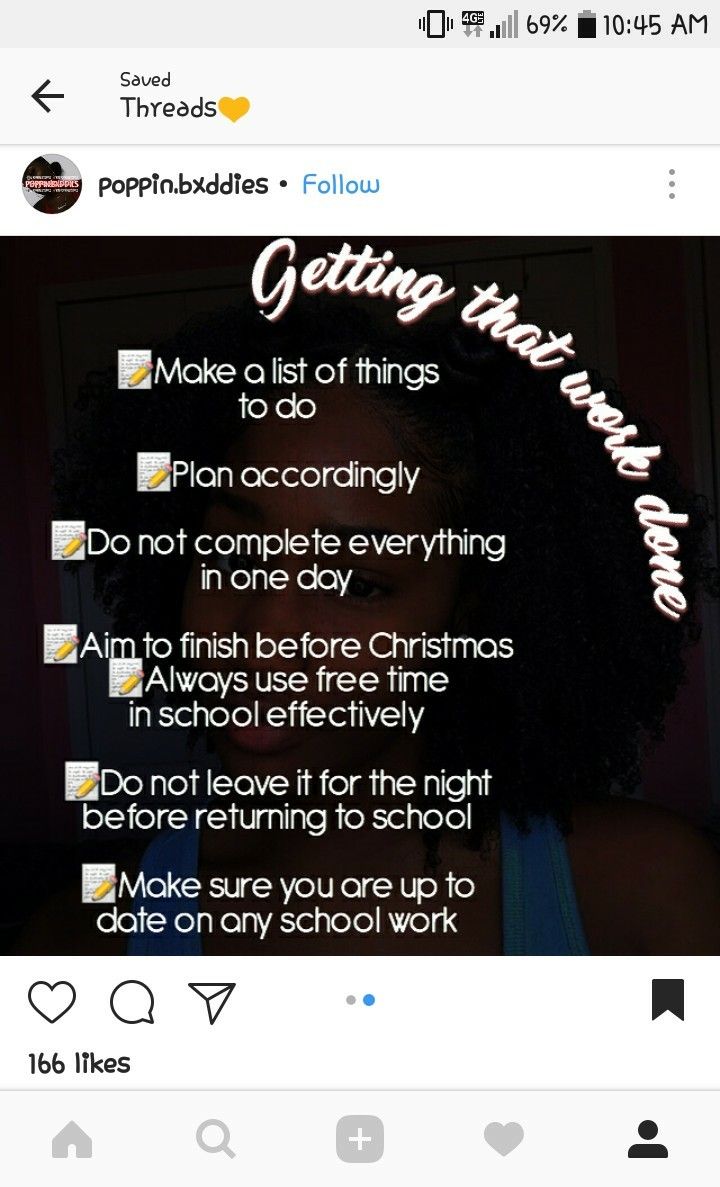Like this post with the heart icon
Screen dimensions: 720x1187
[x=52, y=1001]
